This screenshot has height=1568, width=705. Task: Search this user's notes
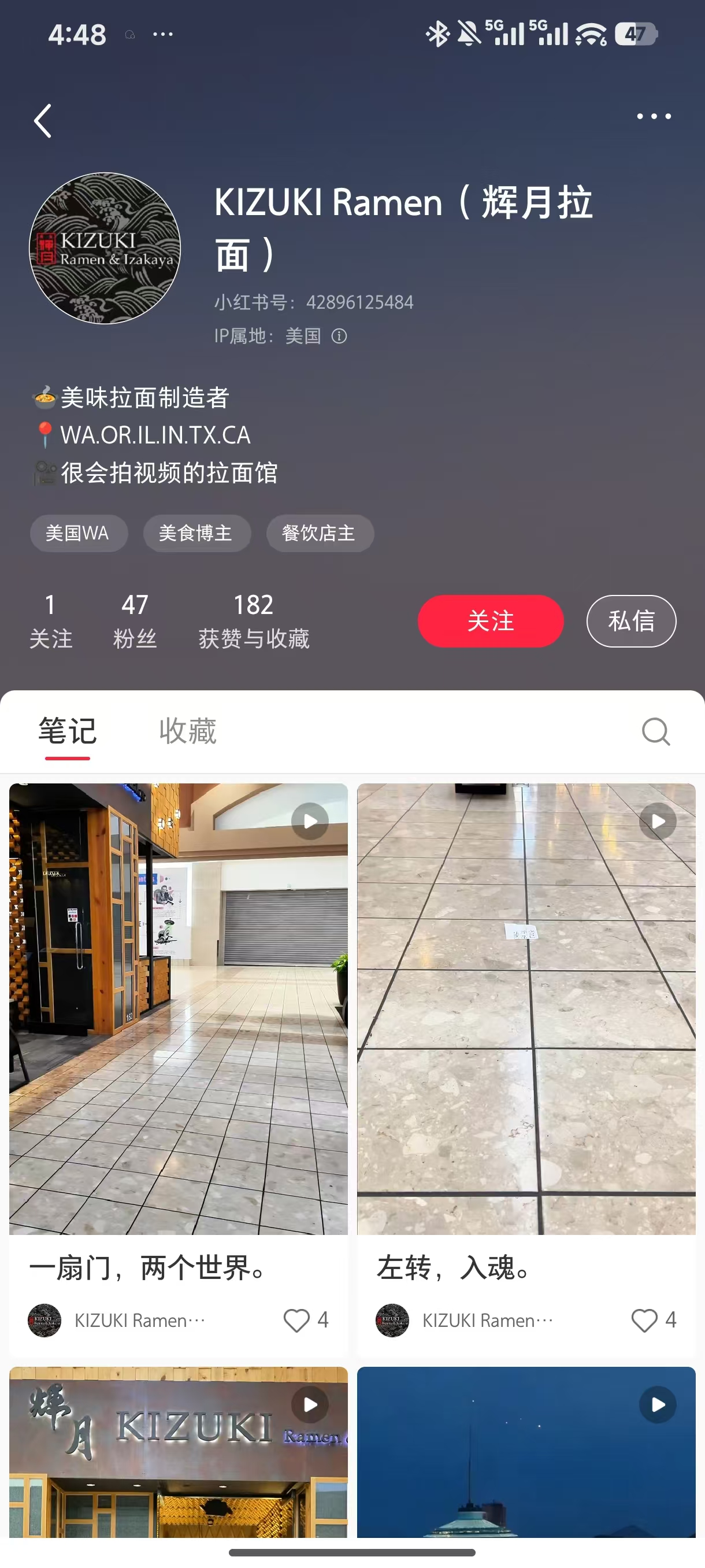[656, 731]
